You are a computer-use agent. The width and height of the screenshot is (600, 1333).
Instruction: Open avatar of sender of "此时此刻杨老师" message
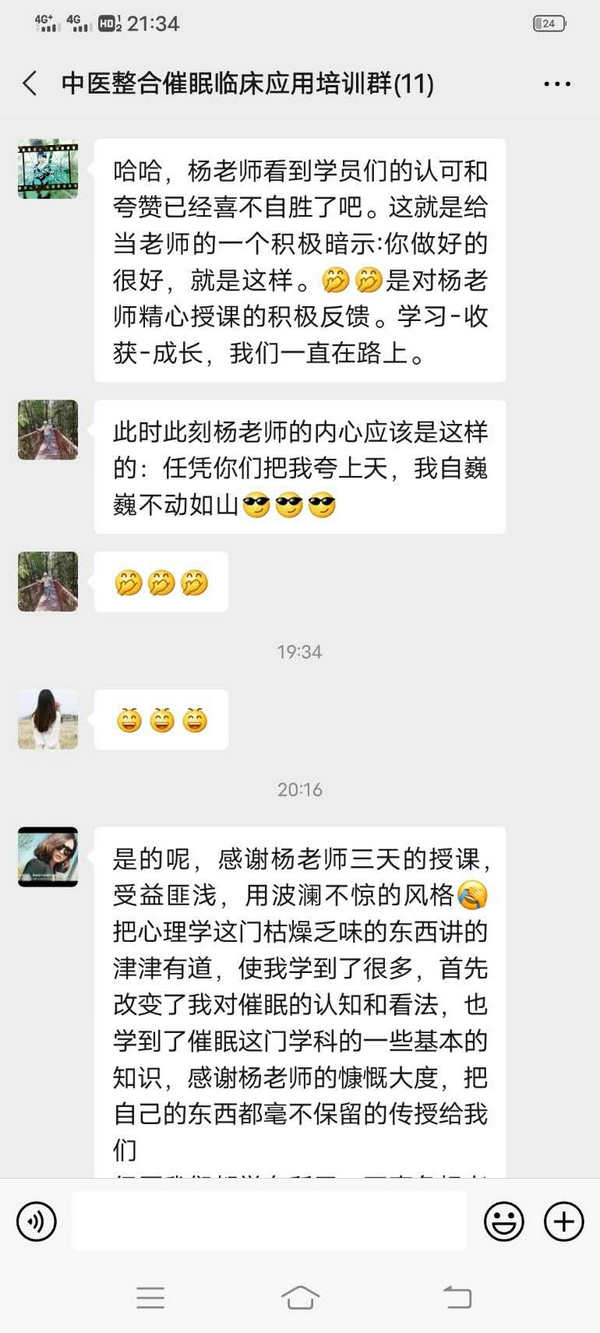tap(48, 430)
